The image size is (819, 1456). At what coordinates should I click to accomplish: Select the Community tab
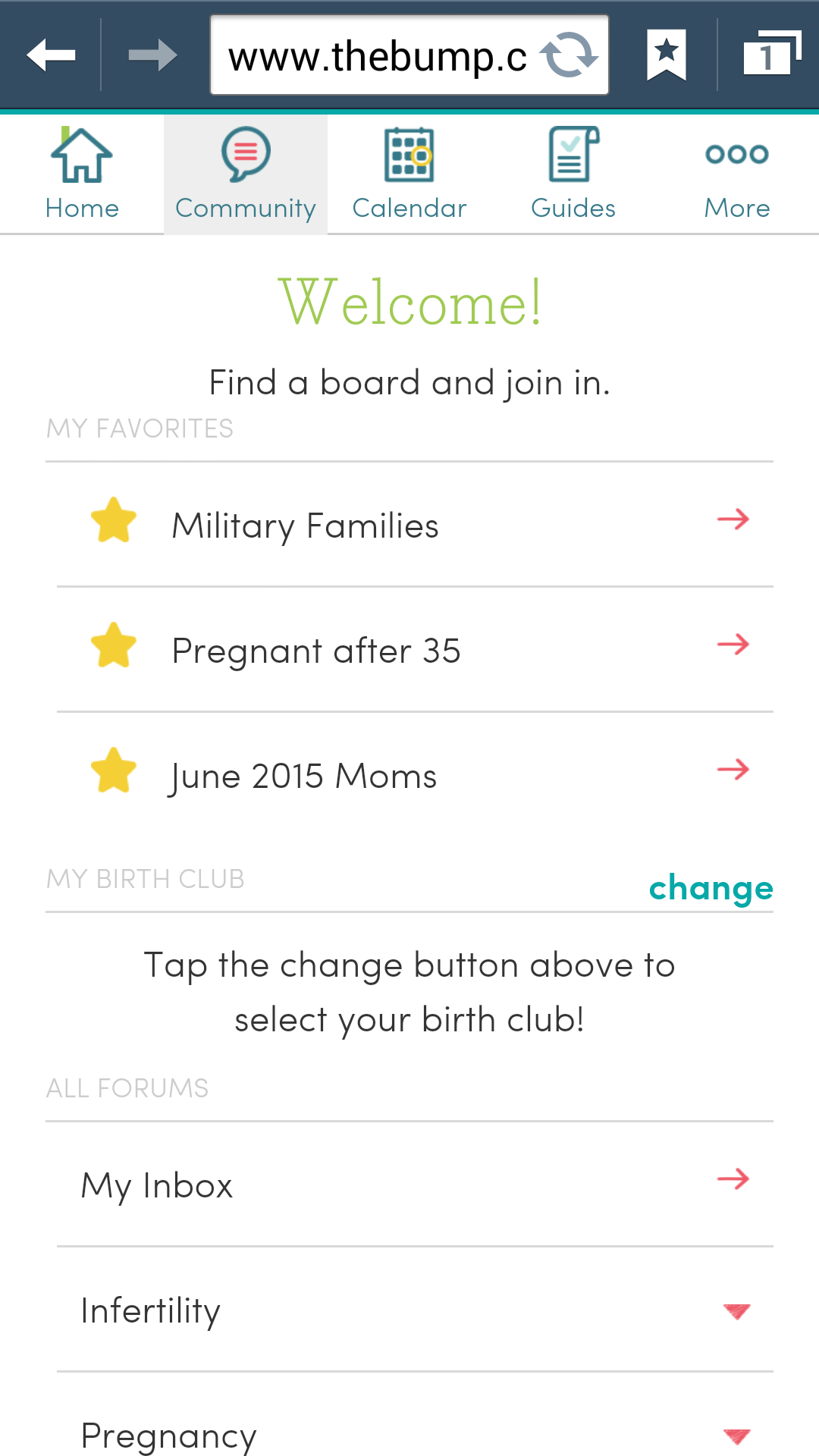coord(246,174)
